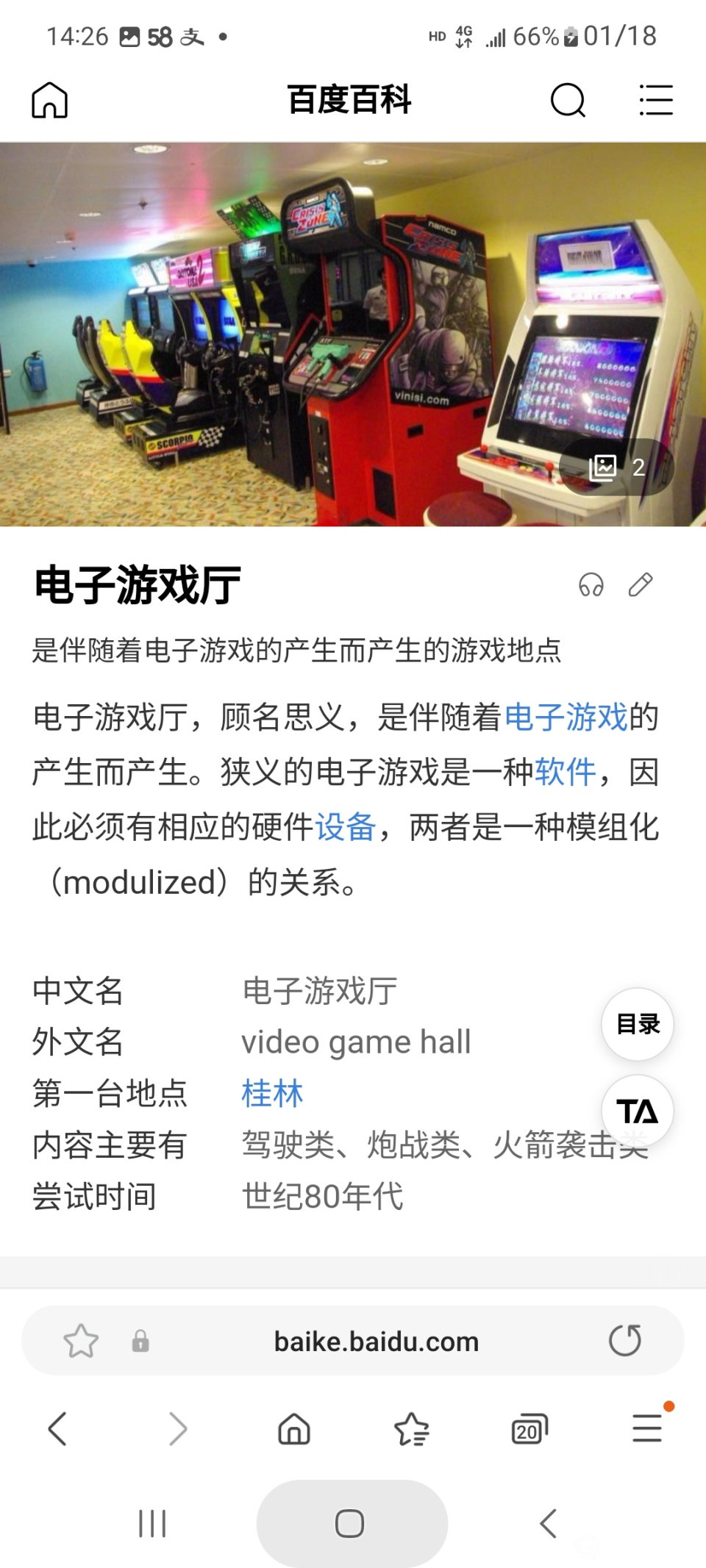This screenshot has width=706, height=1568.
Task: Go to Baidu Baike home page
Action: point(49,100)
